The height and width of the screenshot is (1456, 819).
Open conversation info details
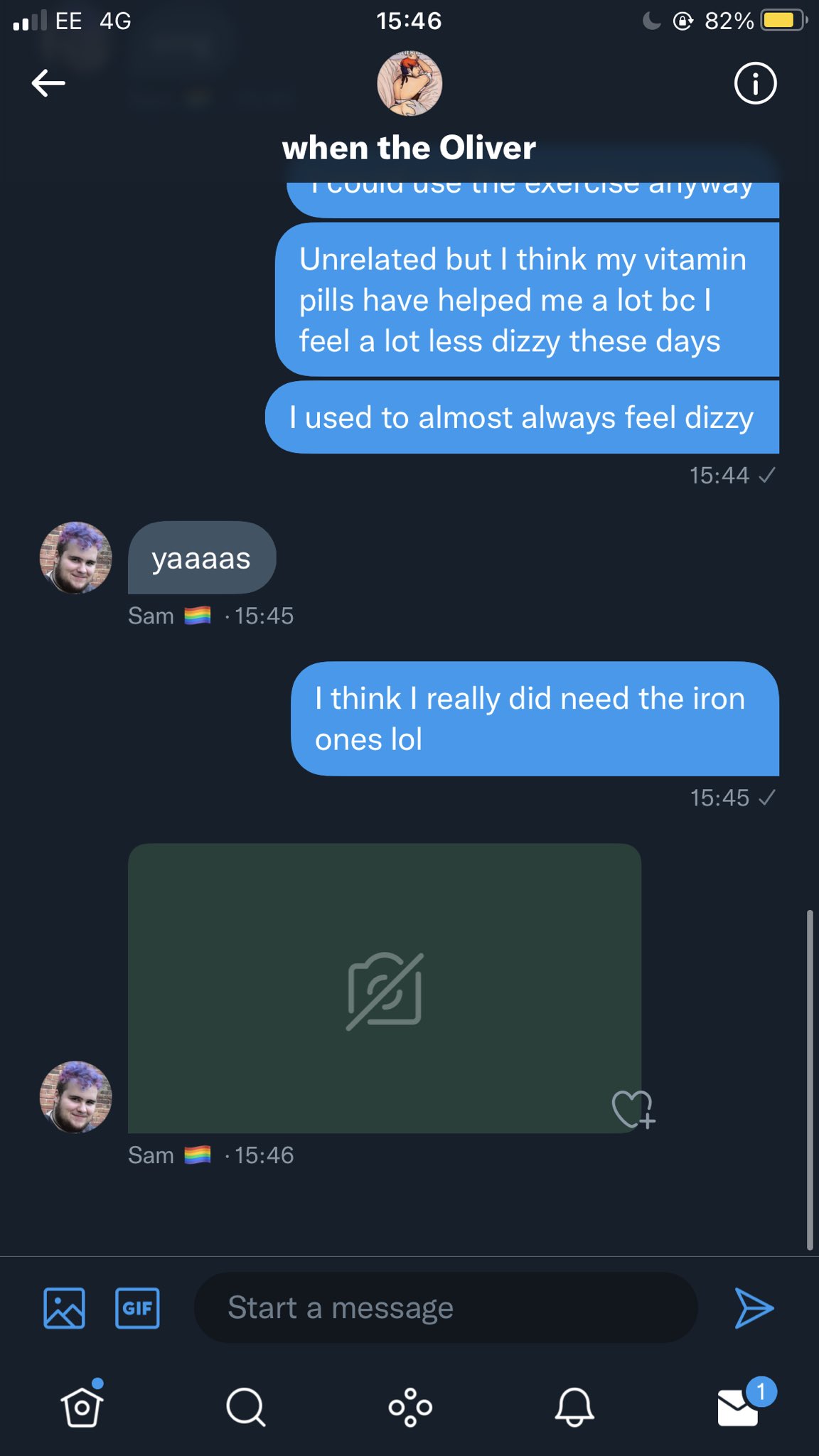point(755,83)
